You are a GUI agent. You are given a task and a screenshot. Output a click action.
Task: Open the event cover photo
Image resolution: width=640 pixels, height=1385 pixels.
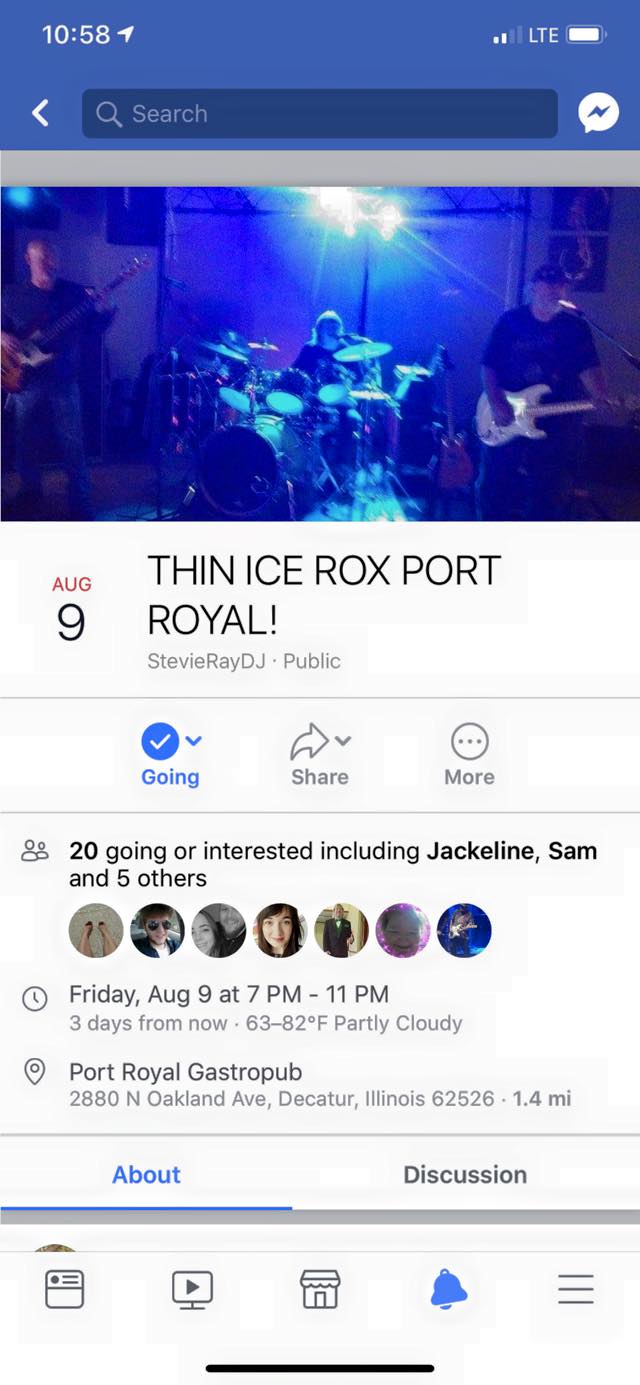(320, 353)
